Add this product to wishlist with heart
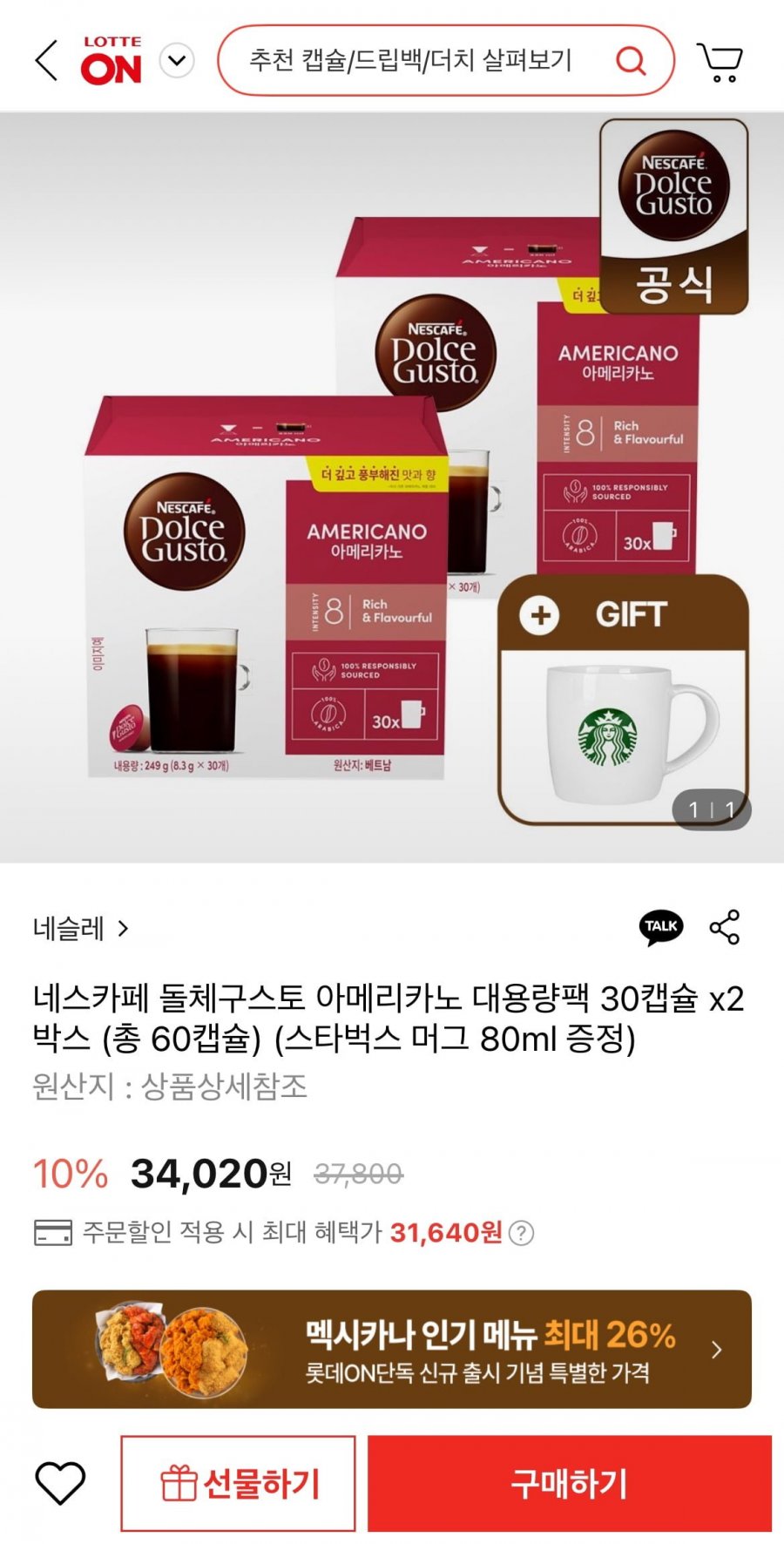 click(x=60, y=1483)
